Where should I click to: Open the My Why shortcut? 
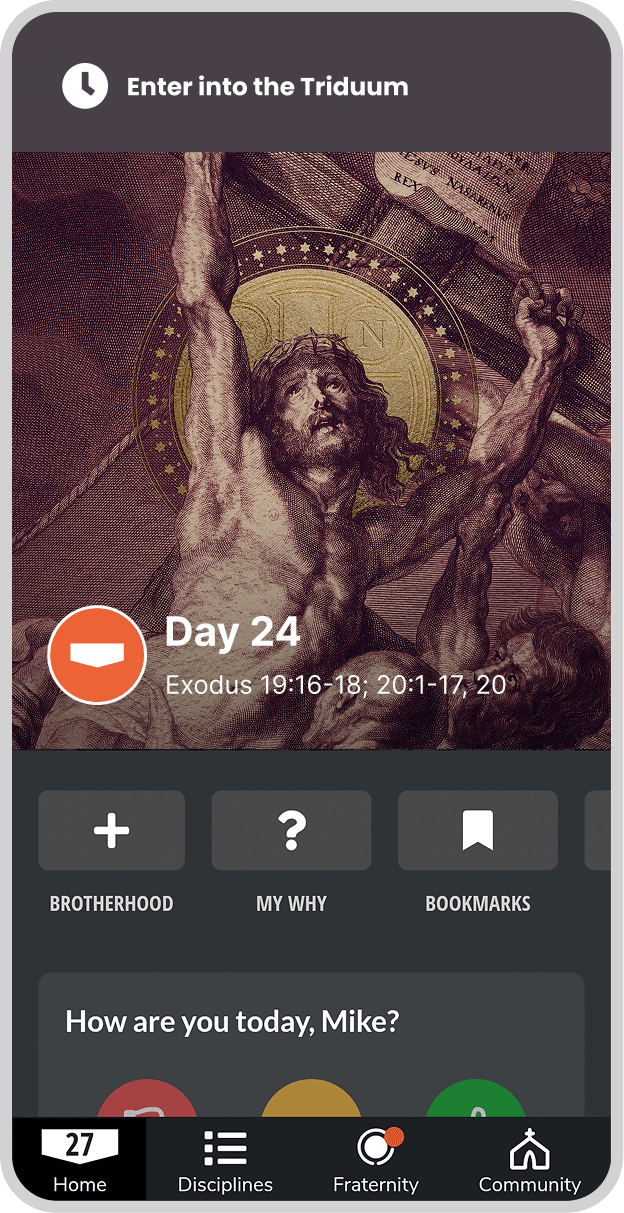291,831
